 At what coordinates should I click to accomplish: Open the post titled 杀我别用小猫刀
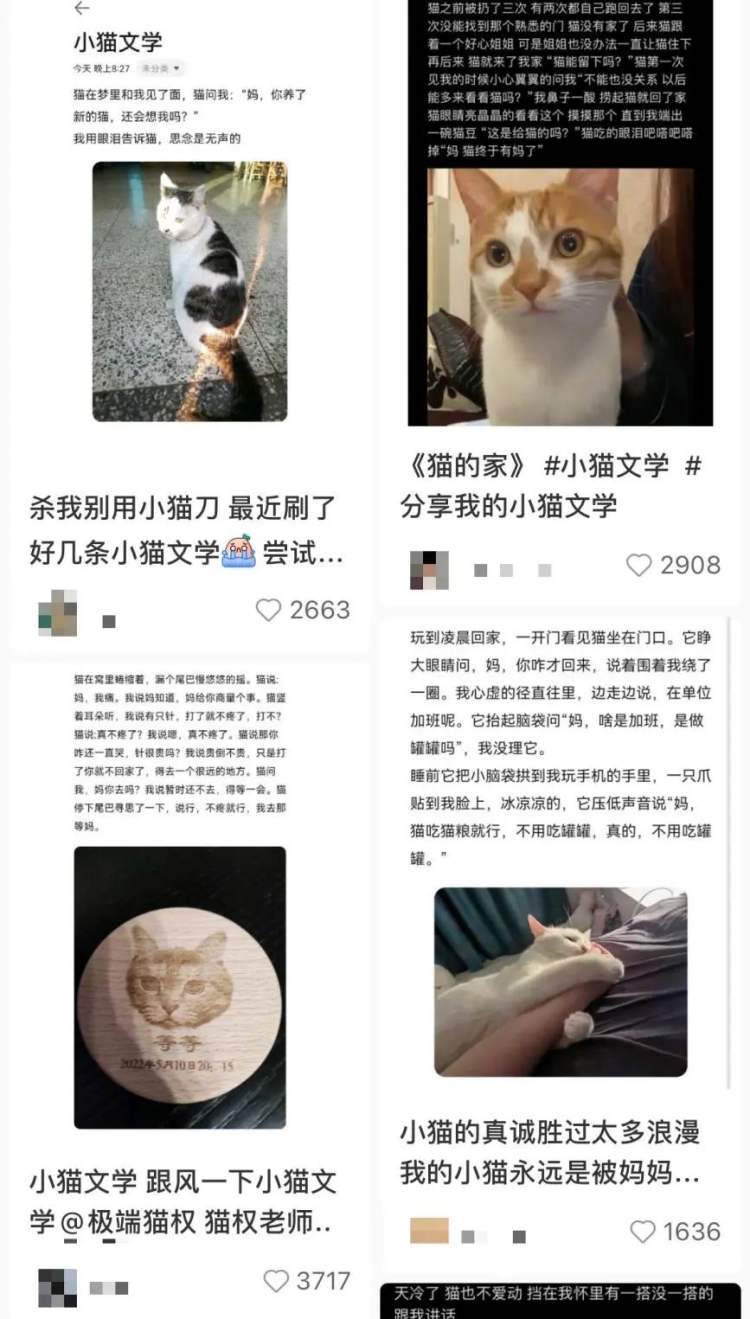[x=186, y=531]
